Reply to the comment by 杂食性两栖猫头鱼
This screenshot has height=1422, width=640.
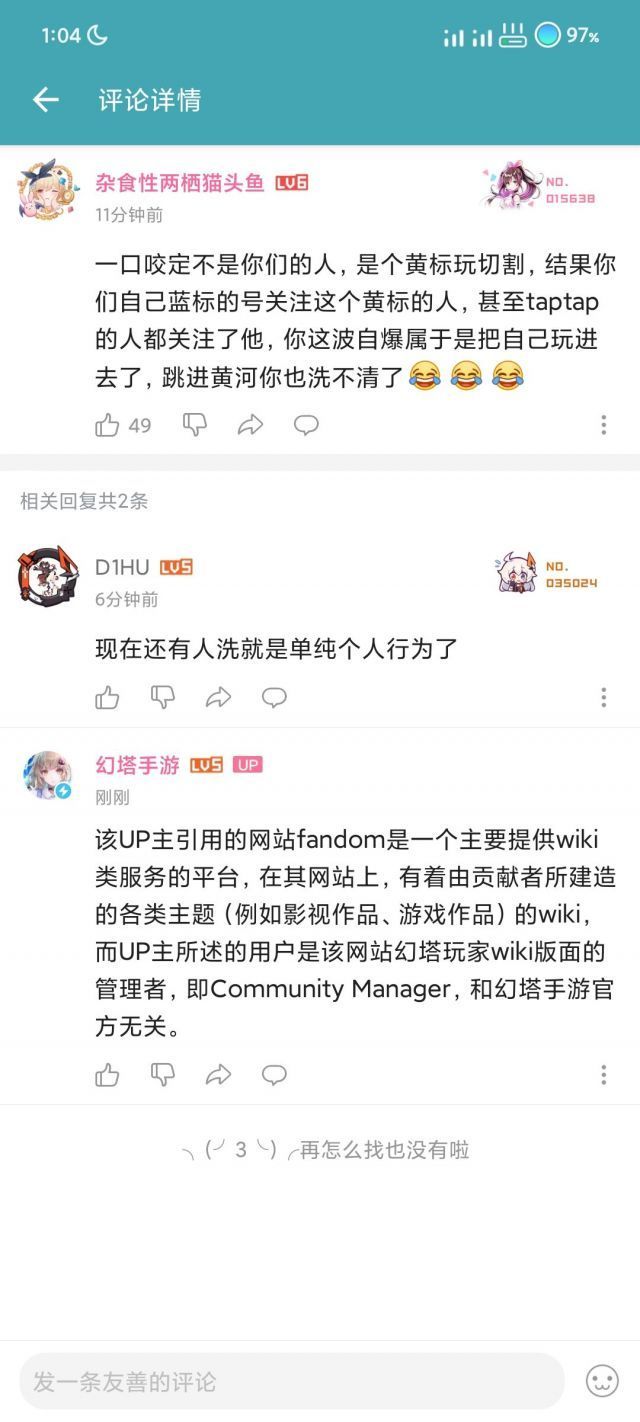click(x=306, y=425)
